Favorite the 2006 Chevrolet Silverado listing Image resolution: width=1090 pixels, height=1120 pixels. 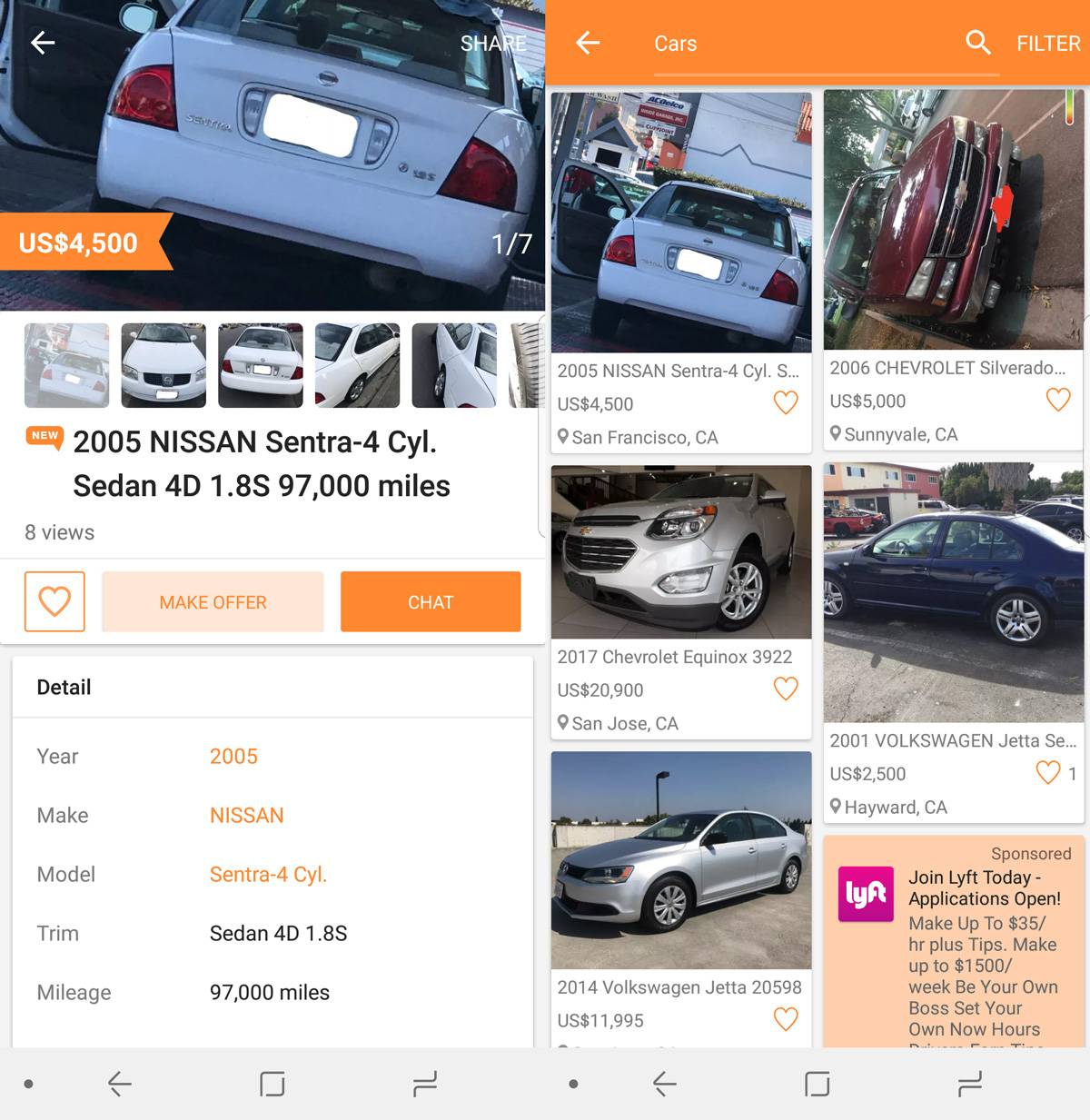pos(1058,400)
